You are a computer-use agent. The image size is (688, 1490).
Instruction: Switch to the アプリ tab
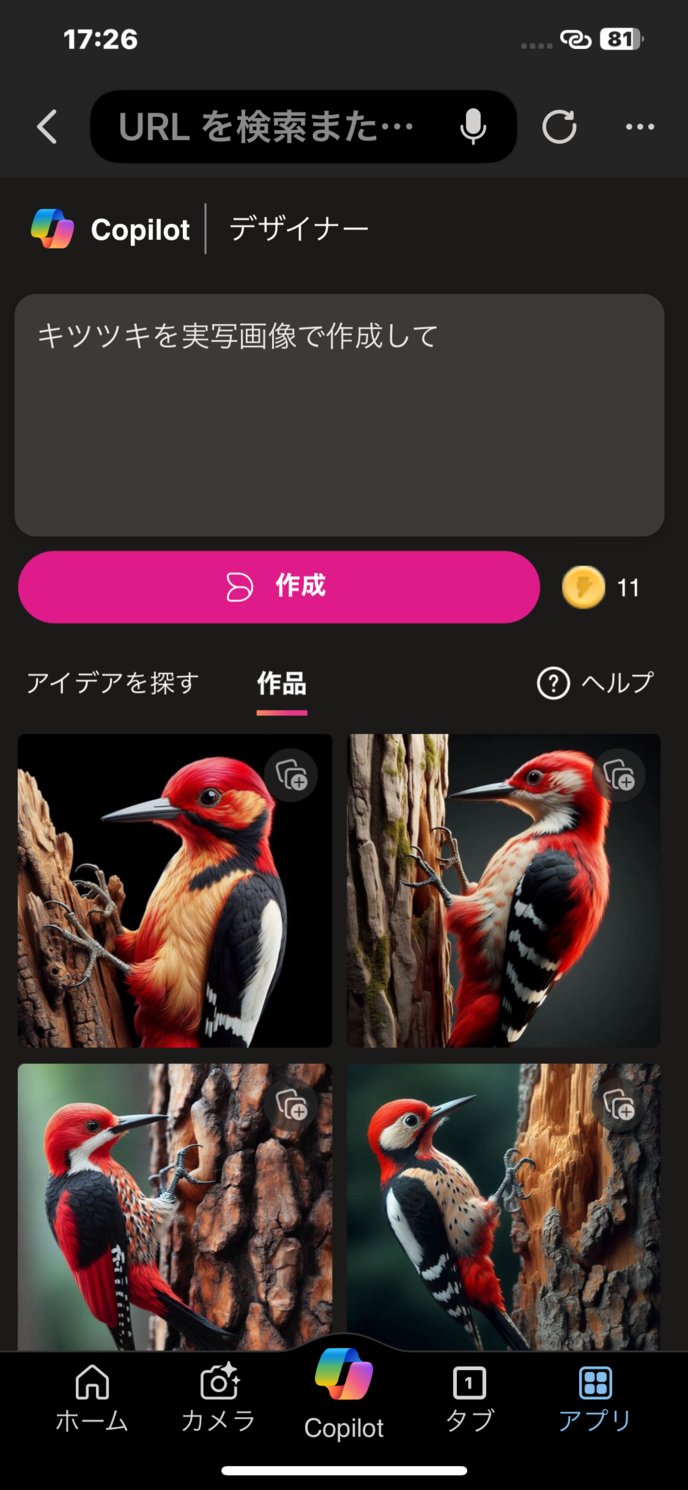pyautogui.click(x=595, y=1398)
